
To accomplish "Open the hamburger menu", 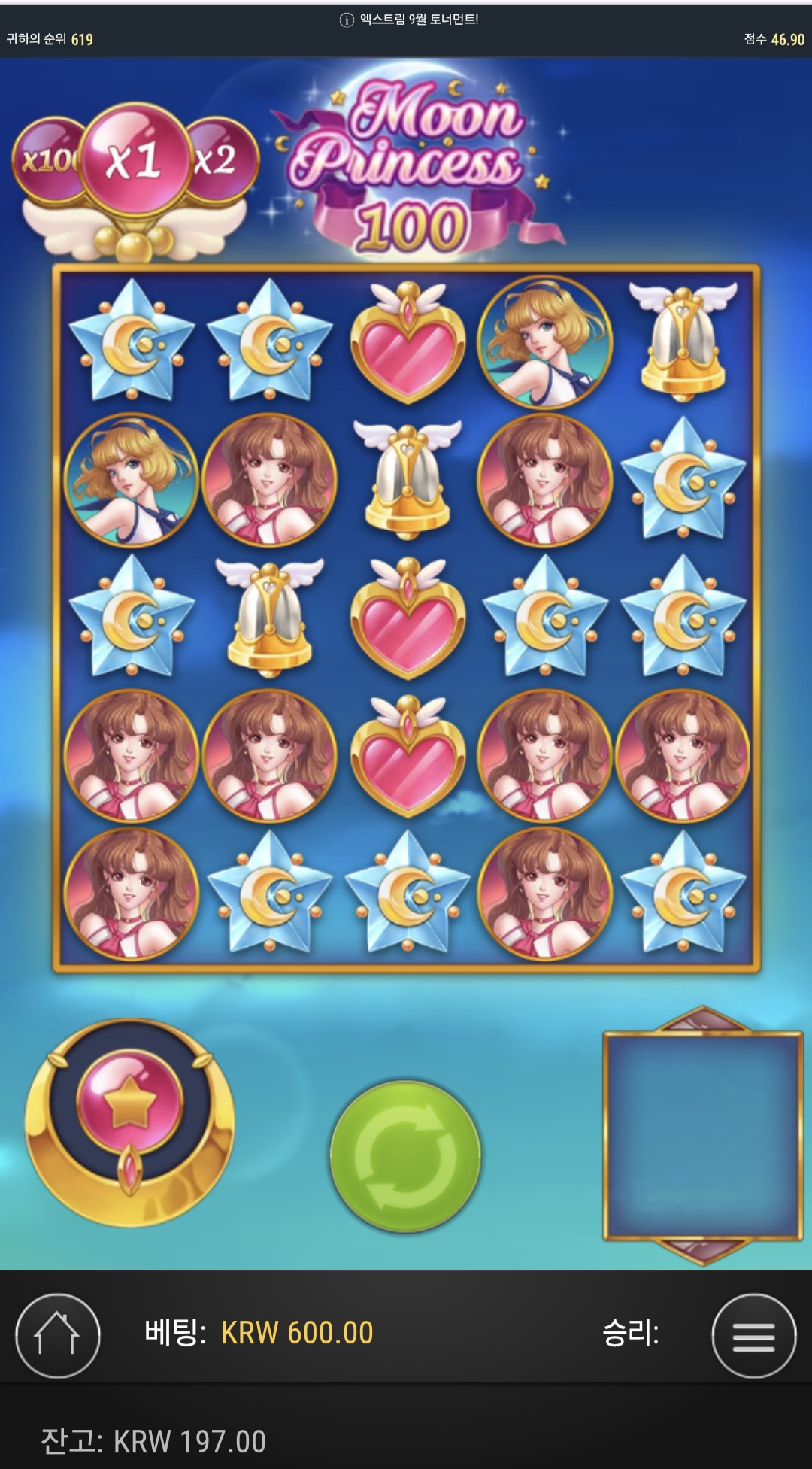I will pyautogui.click(x=753, y=1335).
